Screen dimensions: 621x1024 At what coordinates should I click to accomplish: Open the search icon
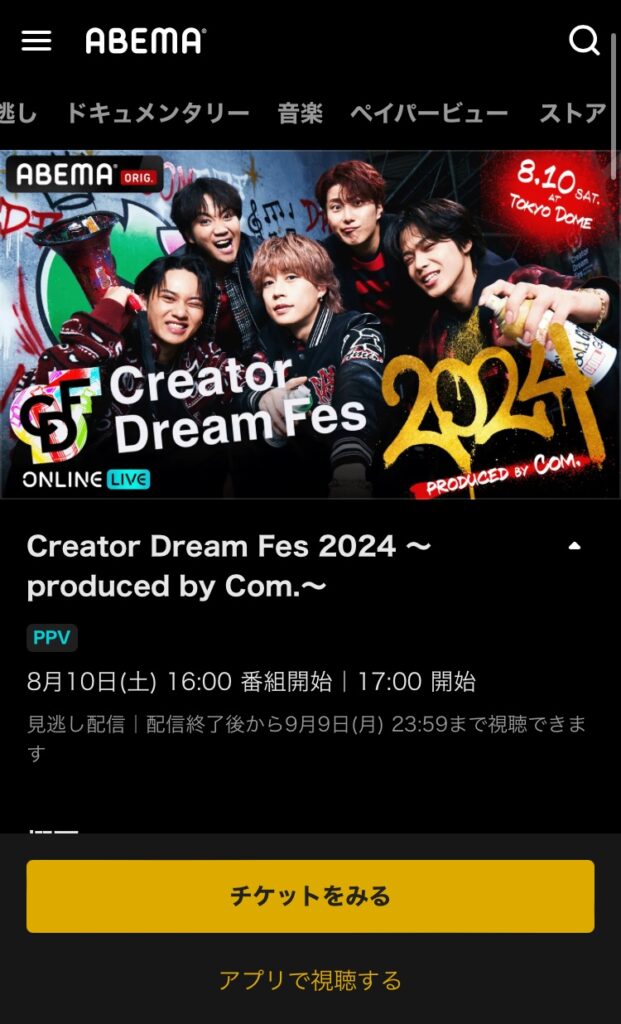pos(584,40)
